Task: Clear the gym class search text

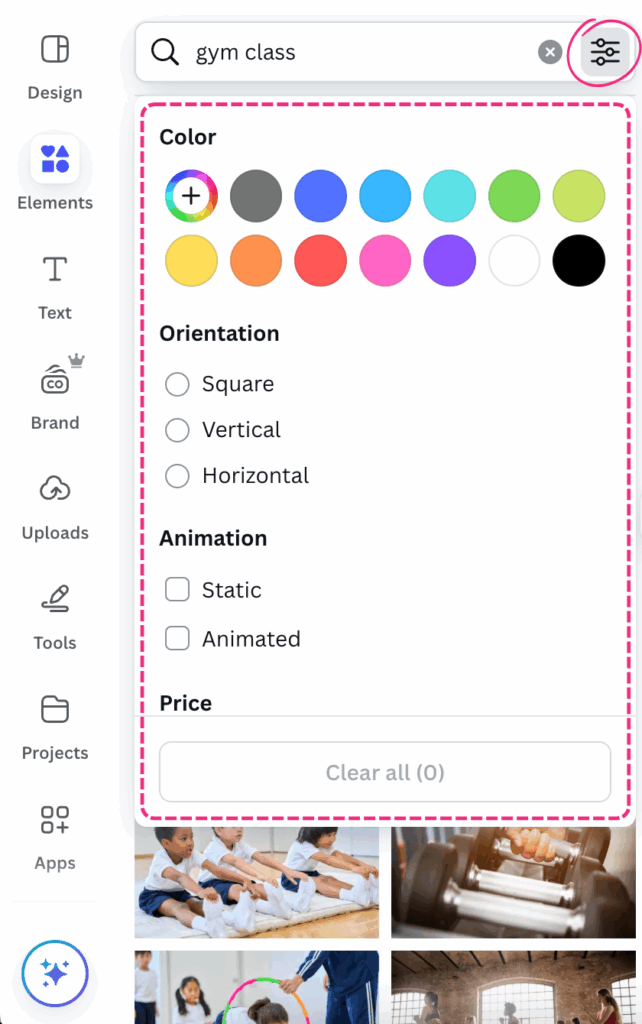Action: click(550, 52)
